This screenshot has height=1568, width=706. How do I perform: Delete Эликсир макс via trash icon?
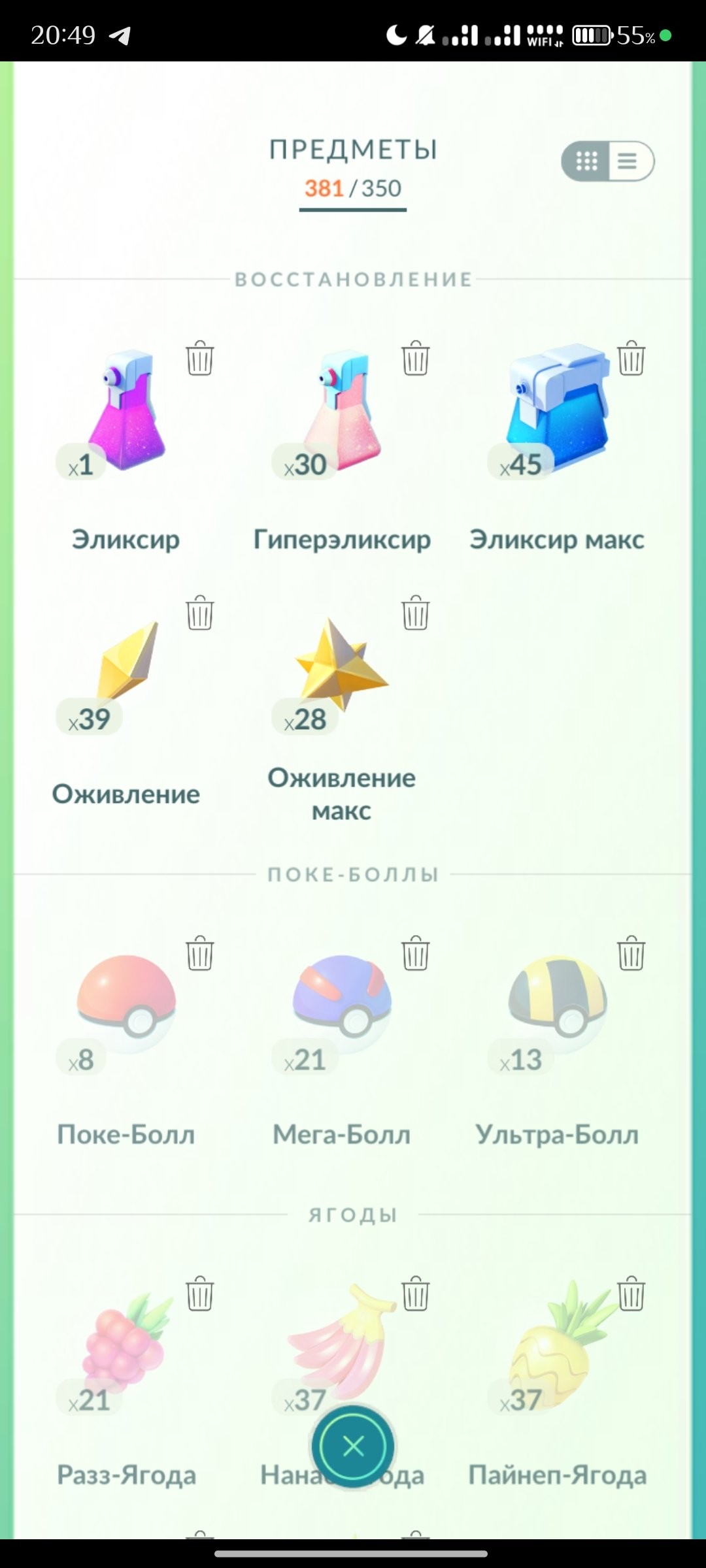(x=631, y=358)
